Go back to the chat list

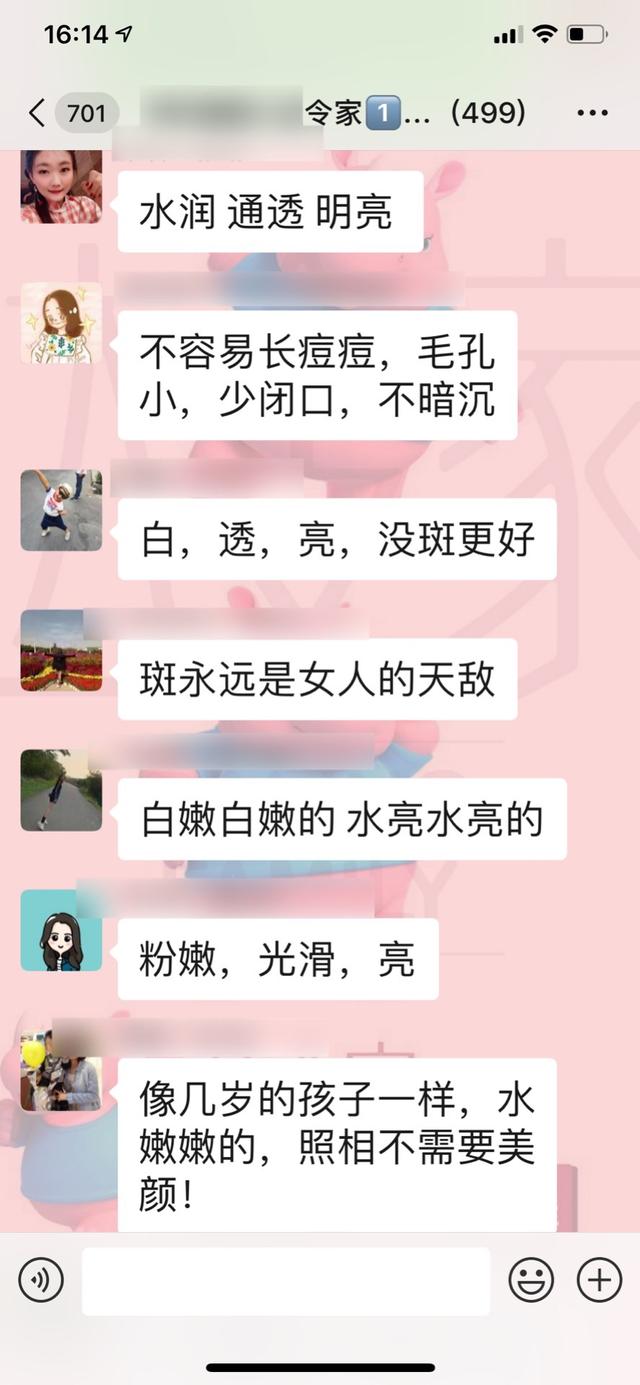[38, 113]
